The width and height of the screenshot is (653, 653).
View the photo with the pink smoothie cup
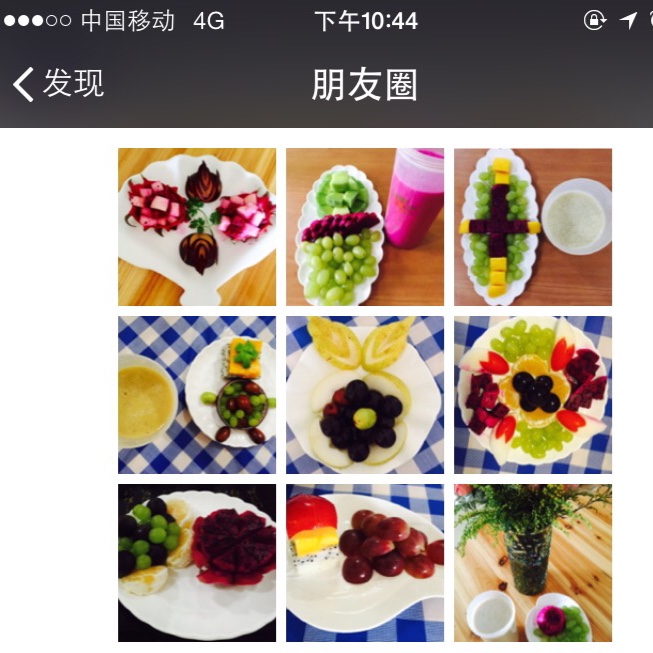click(365, 227)
